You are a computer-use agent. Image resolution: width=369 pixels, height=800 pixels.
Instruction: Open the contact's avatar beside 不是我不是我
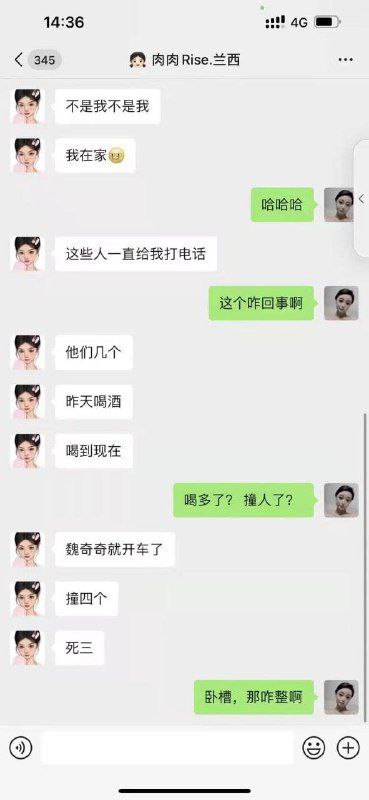pos(28,107)
